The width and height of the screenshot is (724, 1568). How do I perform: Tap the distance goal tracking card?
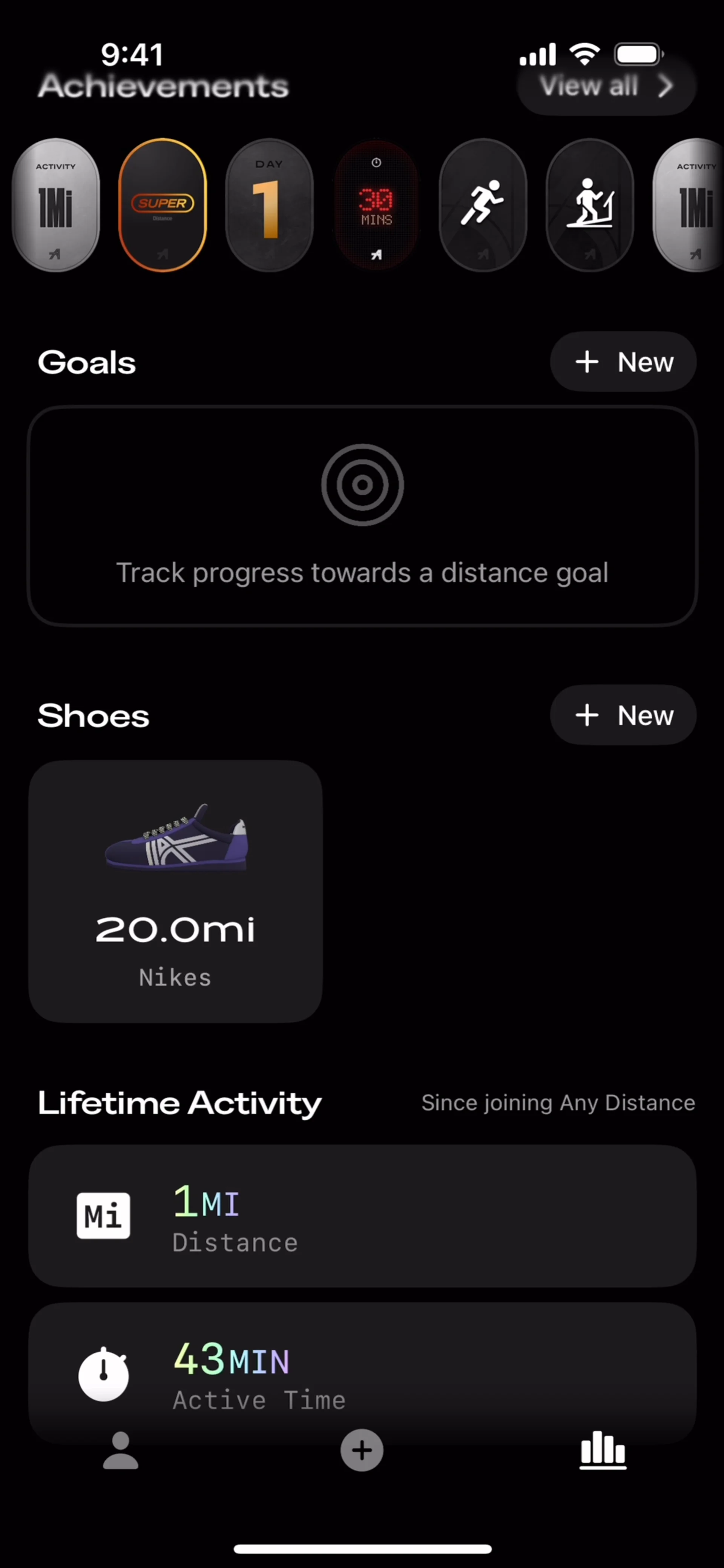point(362,515)
